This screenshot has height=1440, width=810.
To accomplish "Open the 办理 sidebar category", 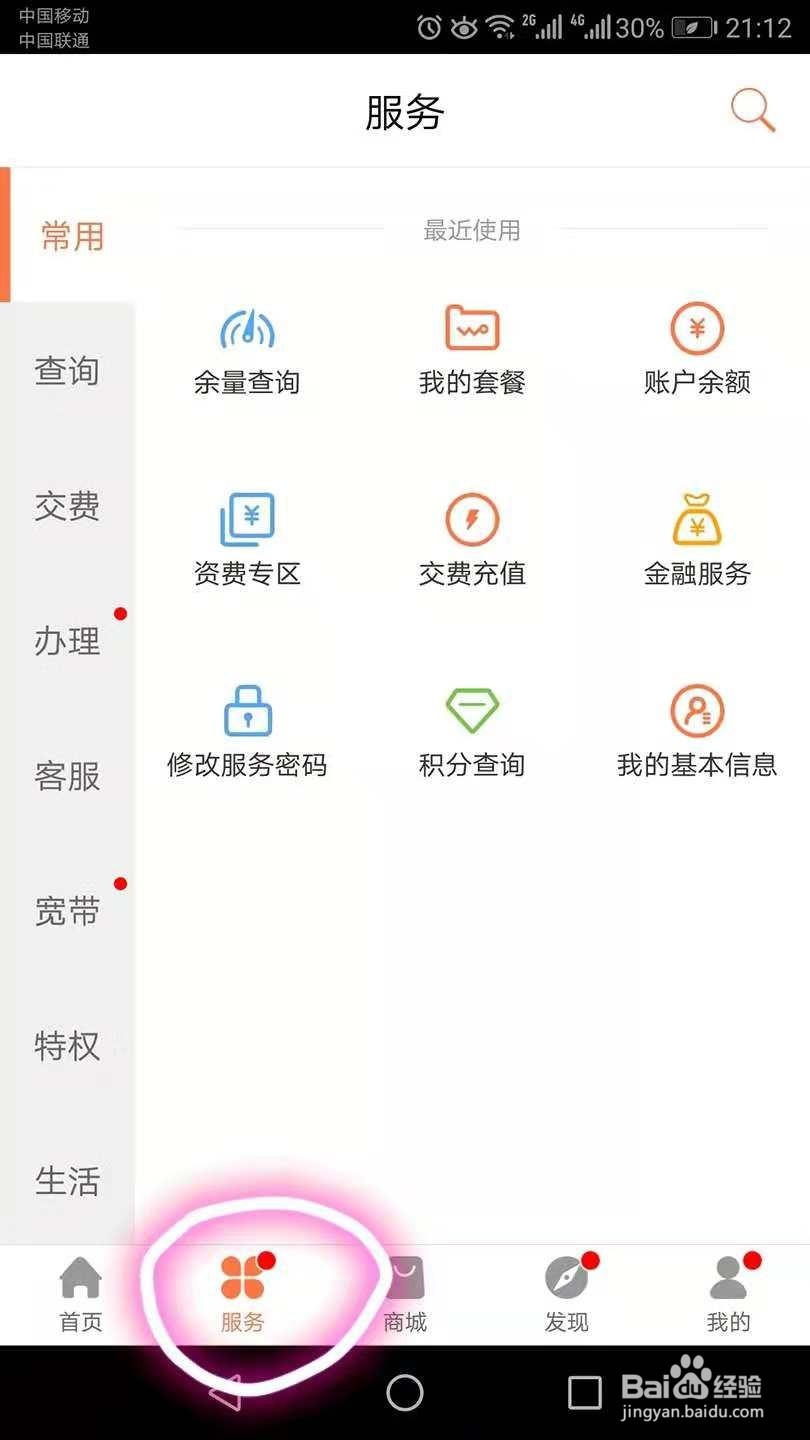I will click(67, 641).
